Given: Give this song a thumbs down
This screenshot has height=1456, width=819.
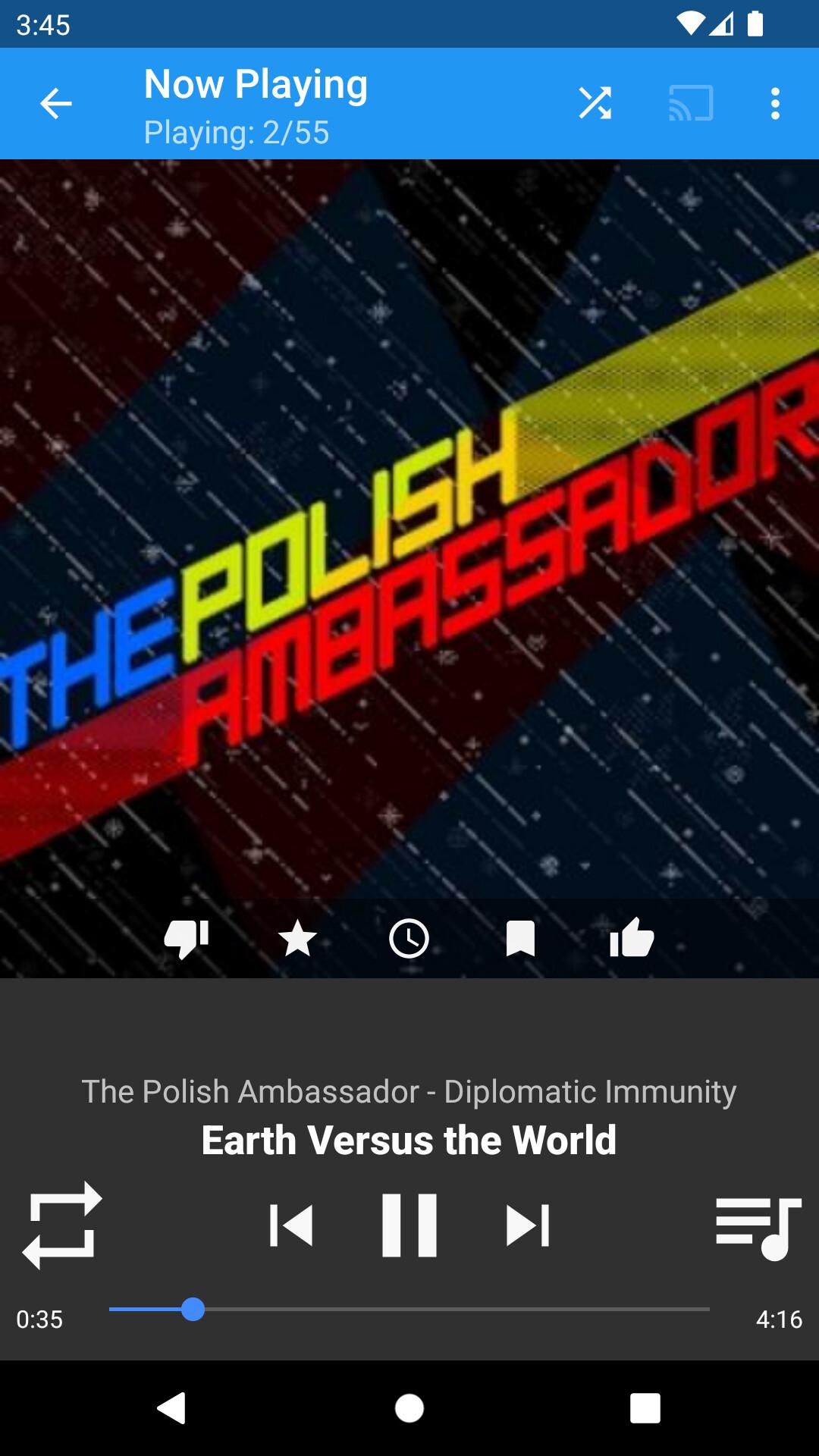Looking at the screenshot, I should (x=187, y=939).
